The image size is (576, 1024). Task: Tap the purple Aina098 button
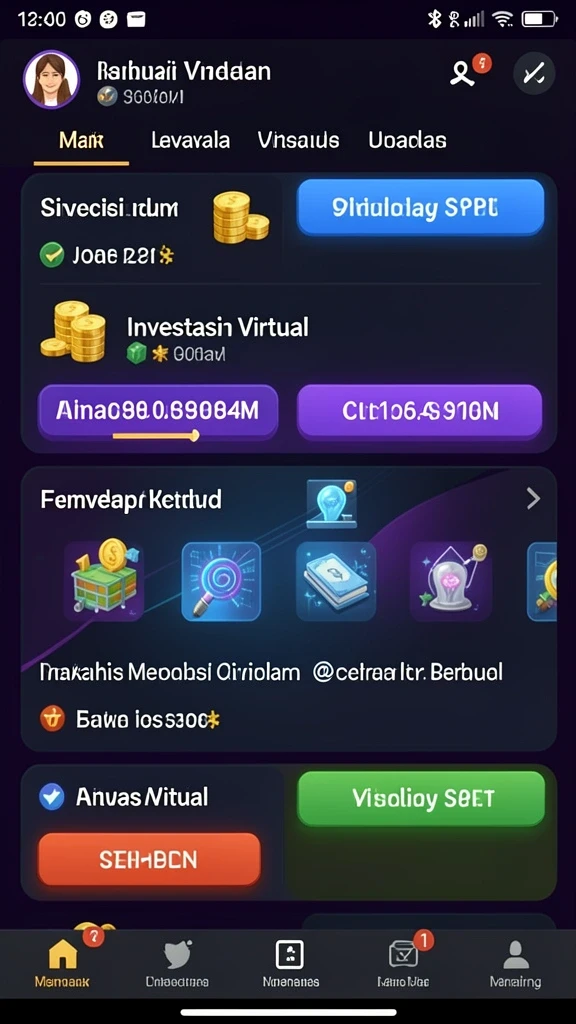(x=158, y=411)
